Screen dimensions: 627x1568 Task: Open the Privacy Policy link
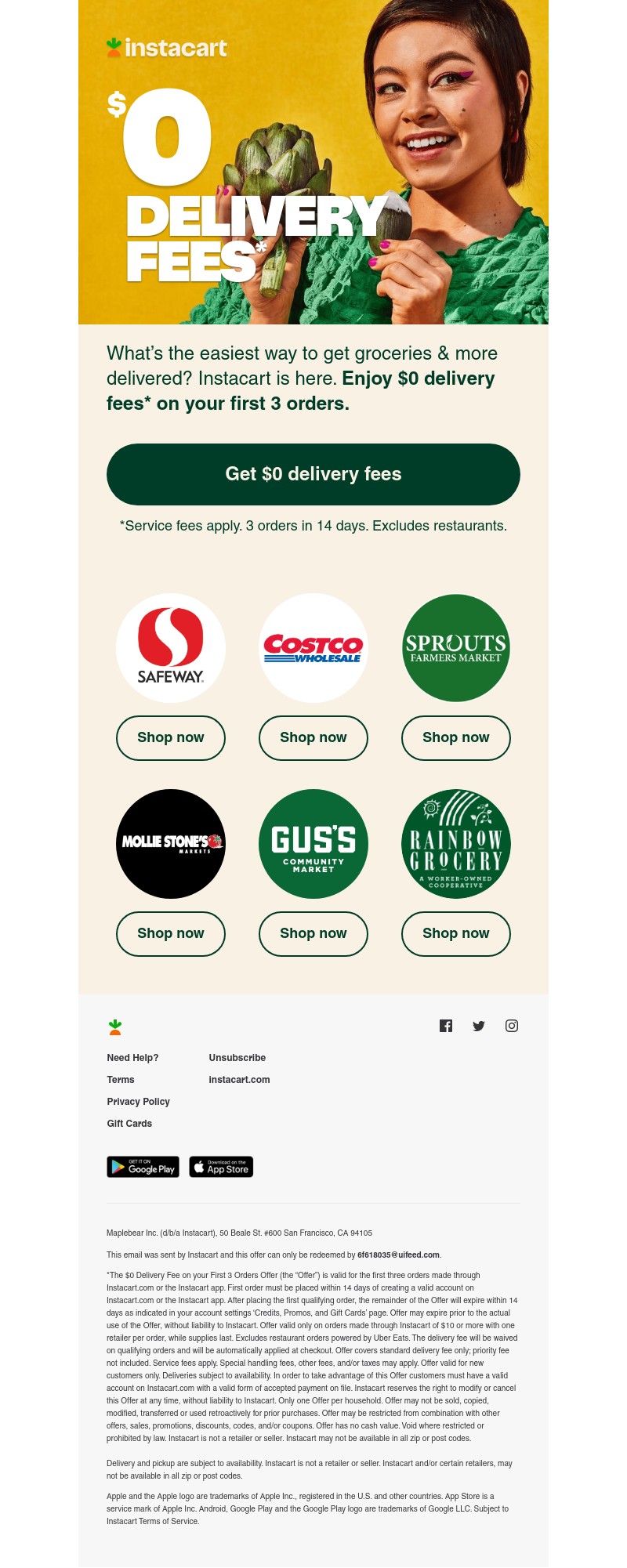[x=138, y=1102]
